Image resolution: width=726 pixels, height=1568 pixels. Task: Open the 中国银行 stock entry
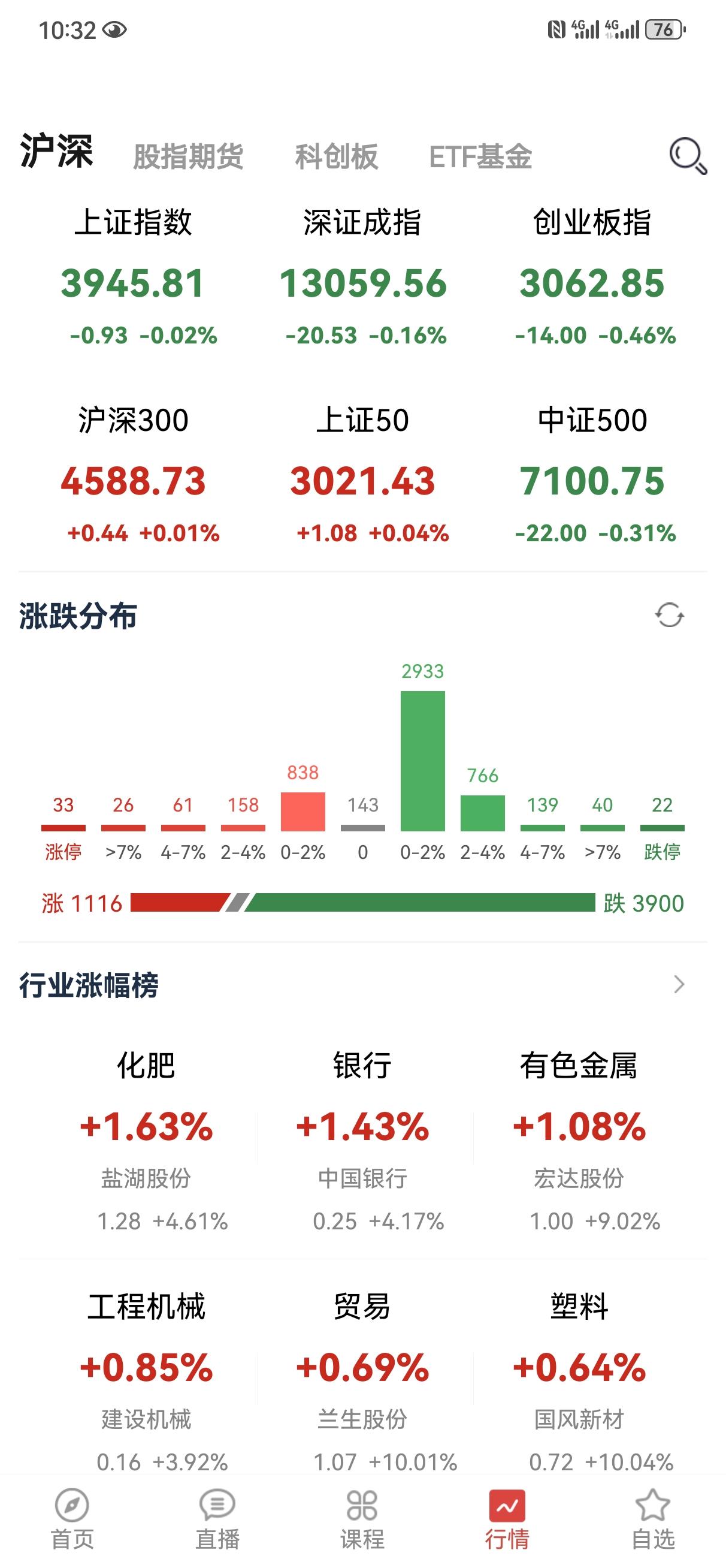point(362,1178)
